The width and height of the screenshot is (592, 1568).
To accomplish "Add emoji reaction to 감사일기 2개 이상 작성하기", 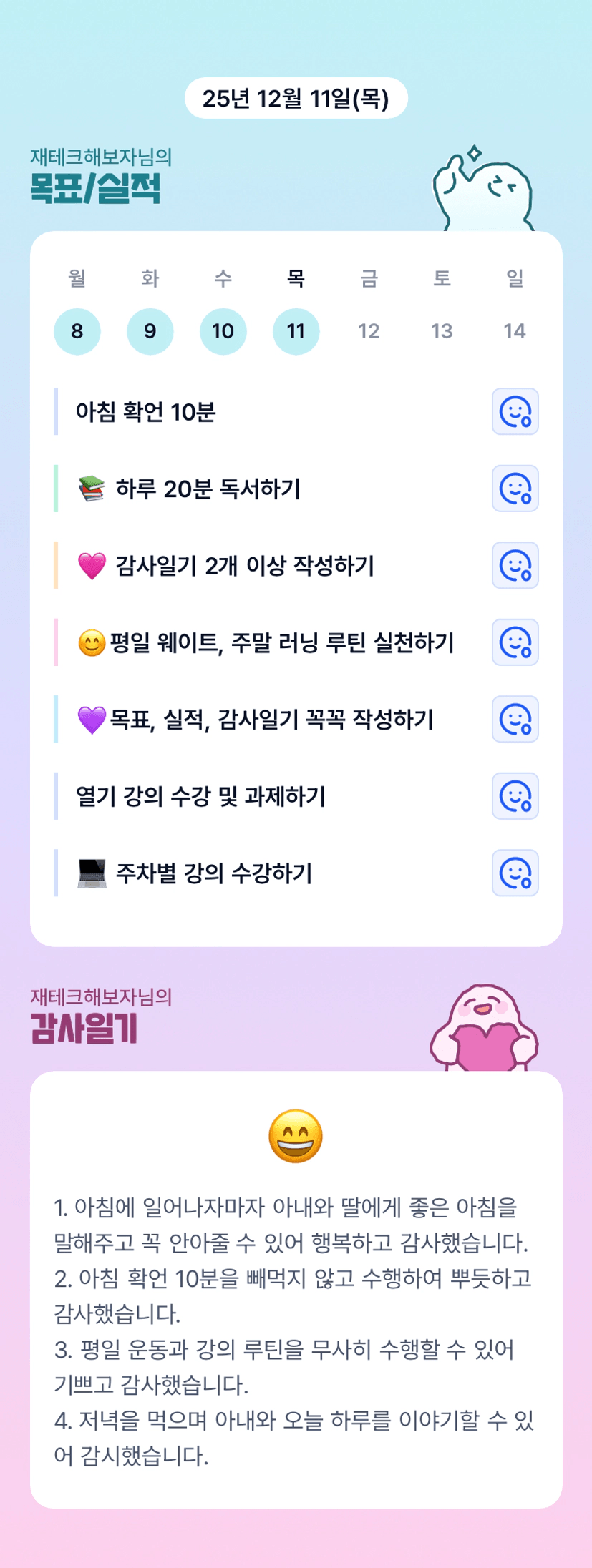I will pyautogui.click(x=515, y=565).
